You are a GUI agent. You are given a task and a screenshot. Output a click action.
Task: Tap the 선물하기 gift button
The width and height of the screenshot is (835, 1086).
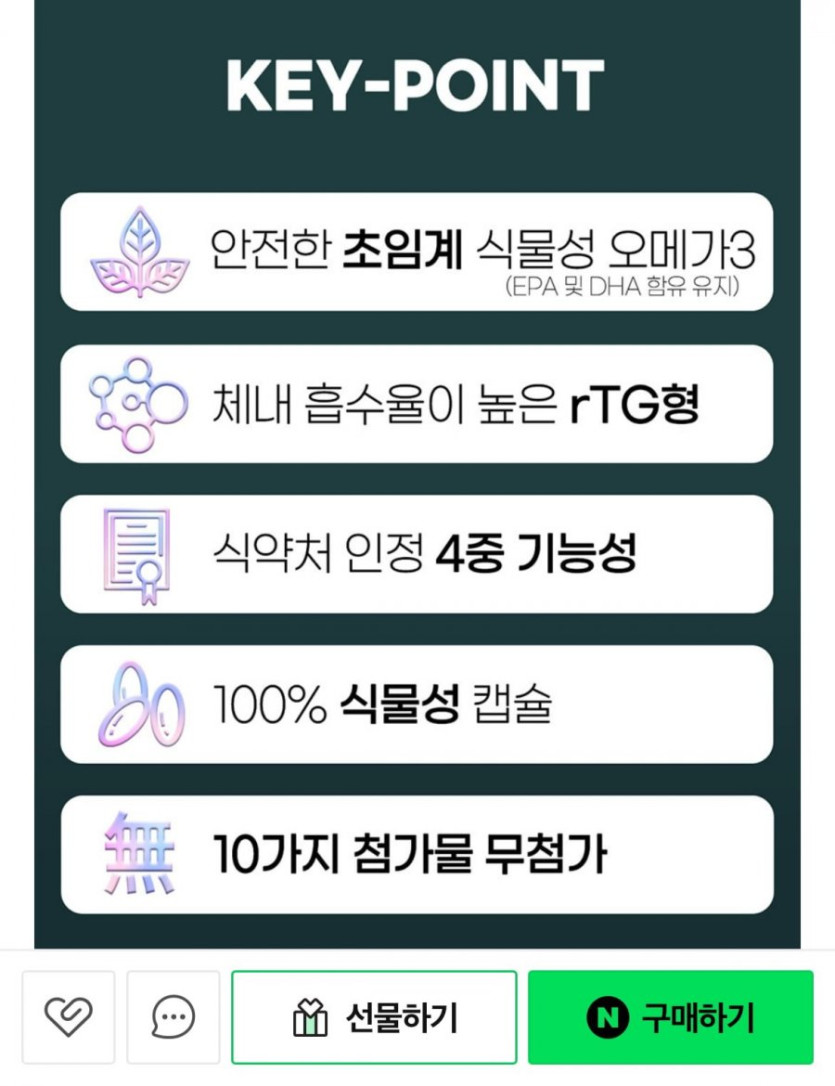(x=374, y=1017)
